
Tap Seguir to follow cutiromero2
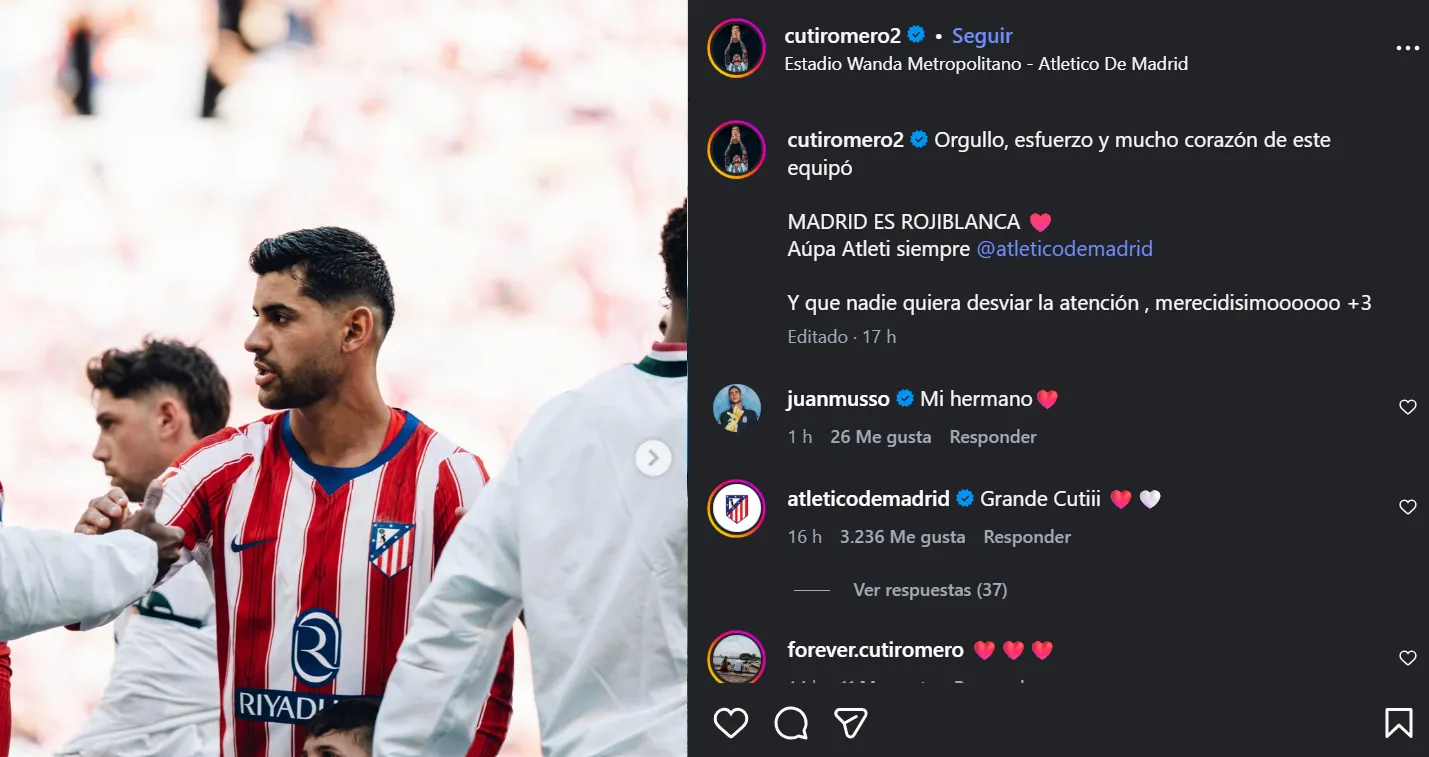click(x=982, y=36)
